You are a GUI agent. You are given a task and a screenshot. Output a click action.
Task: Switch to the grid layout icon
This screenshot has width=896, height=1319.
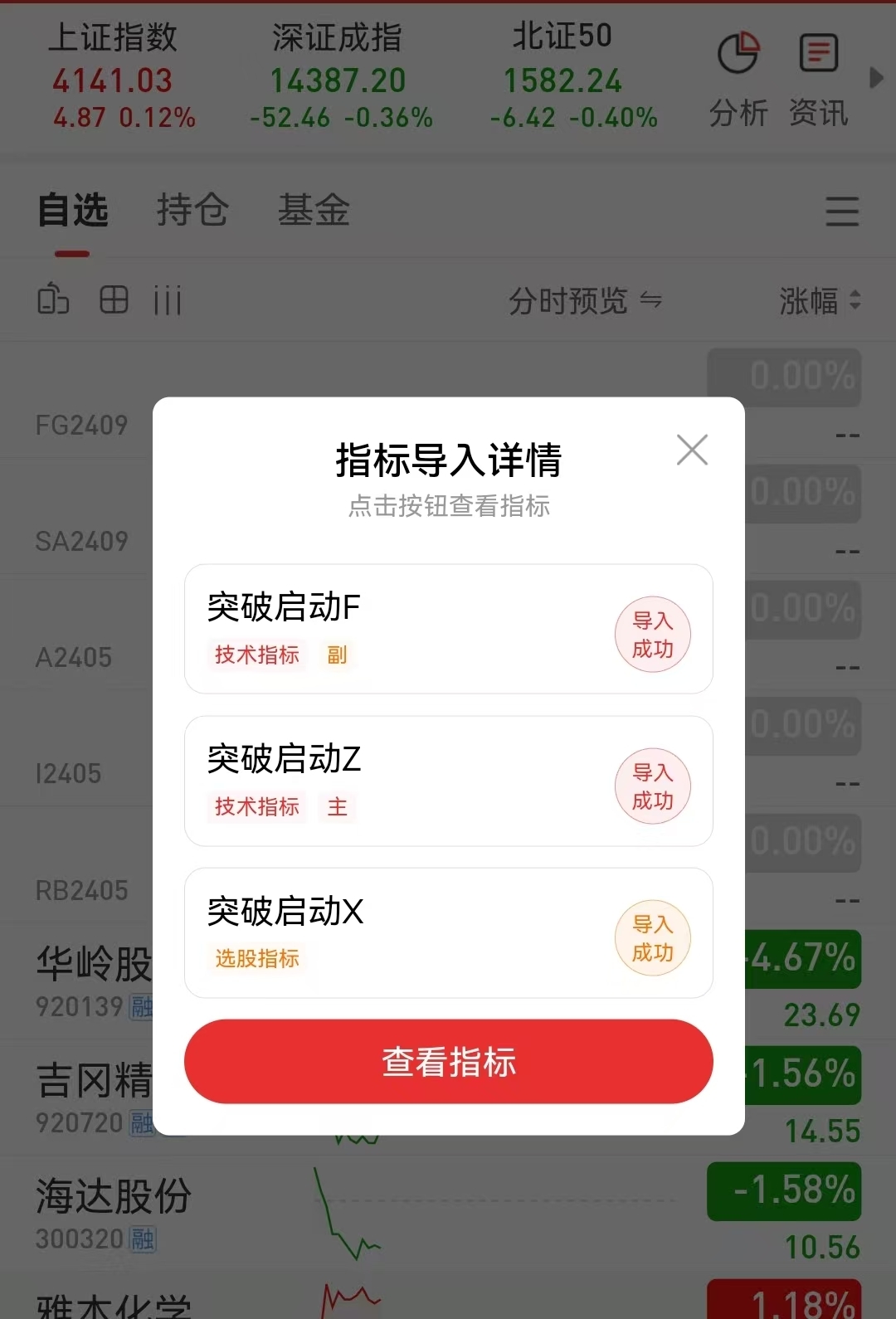[114, 299]
